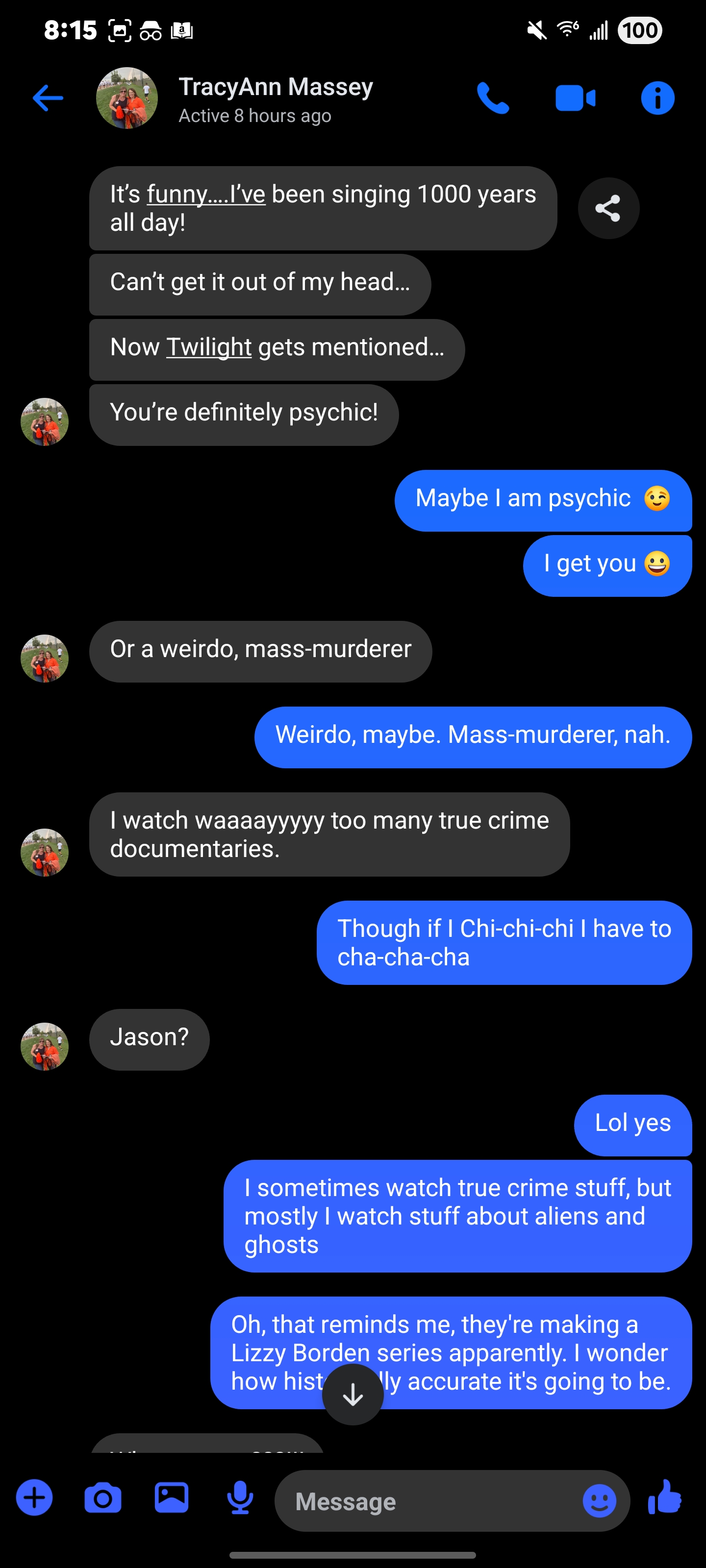The height and width of the screenshot is (1568, 706).
Task: Open the underlined funny....I've link in message
Action: click(206, 195)
